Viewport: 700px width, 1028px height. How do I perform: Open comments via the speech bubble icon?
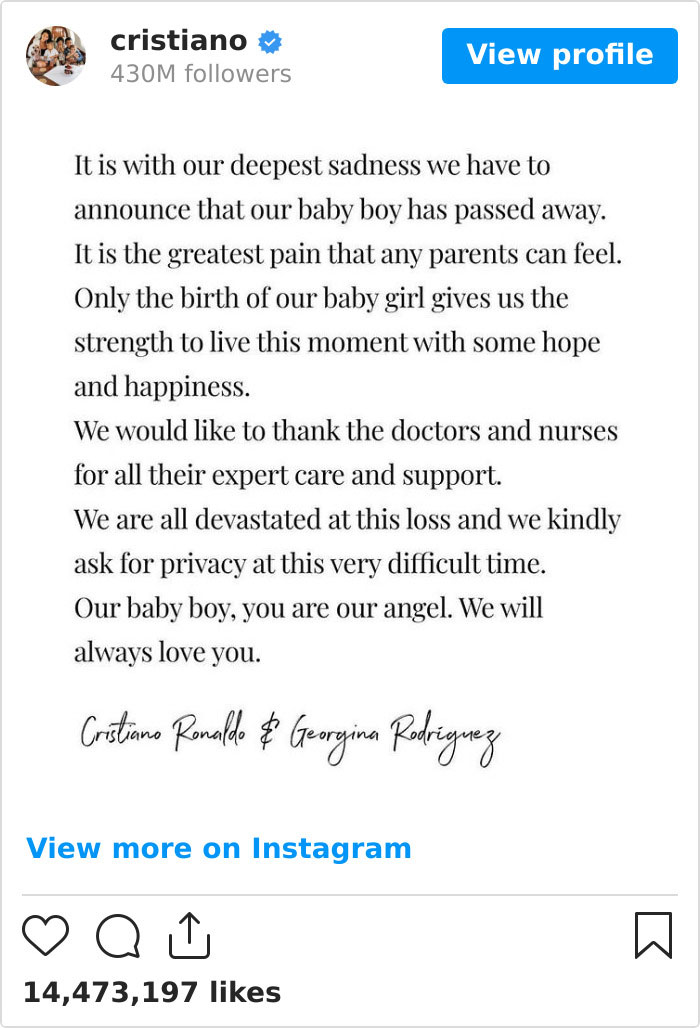click(x=118, y=937)
